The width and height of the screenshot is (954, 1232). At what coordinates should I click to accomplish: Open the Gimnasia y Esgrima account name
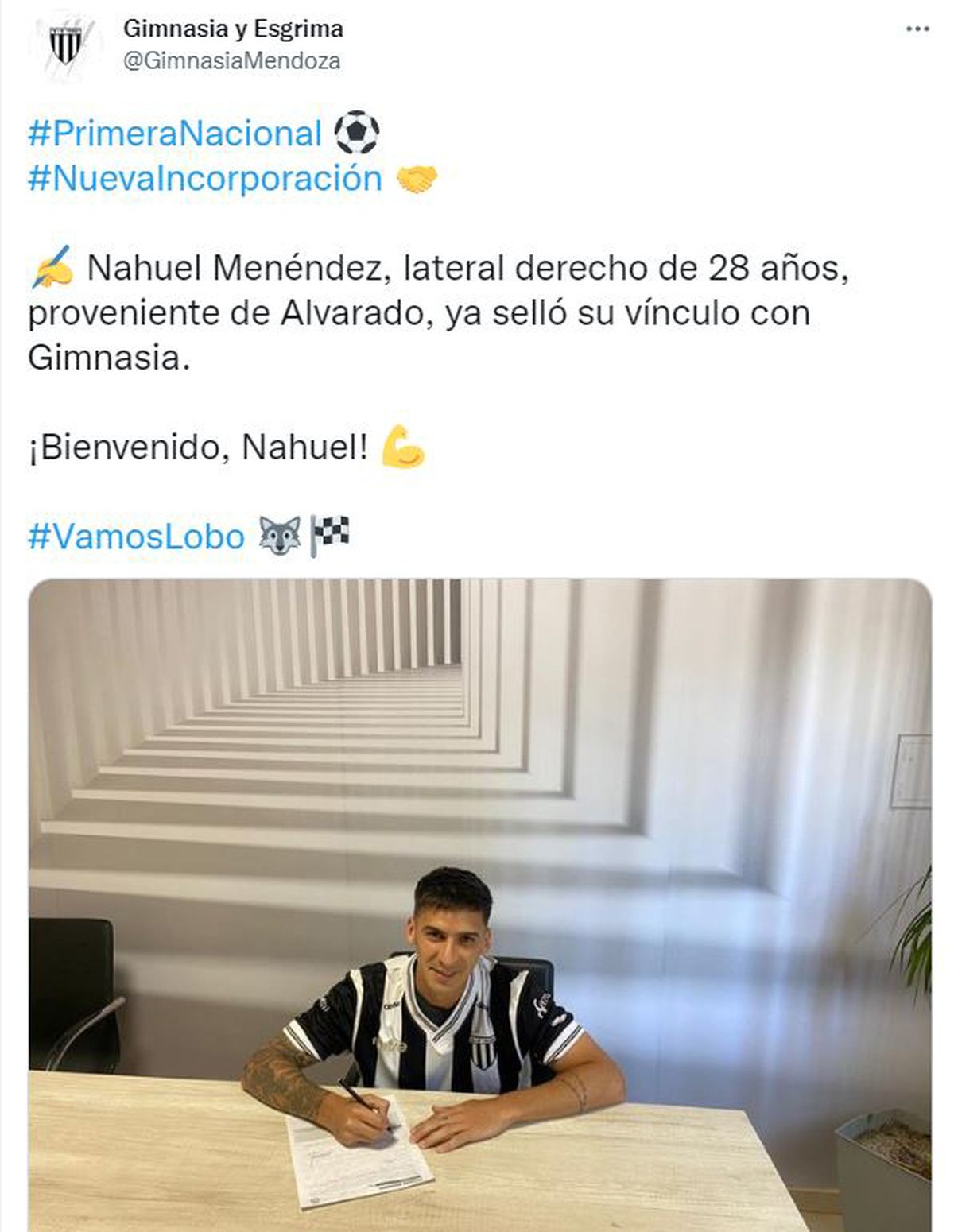click(233, 29)
